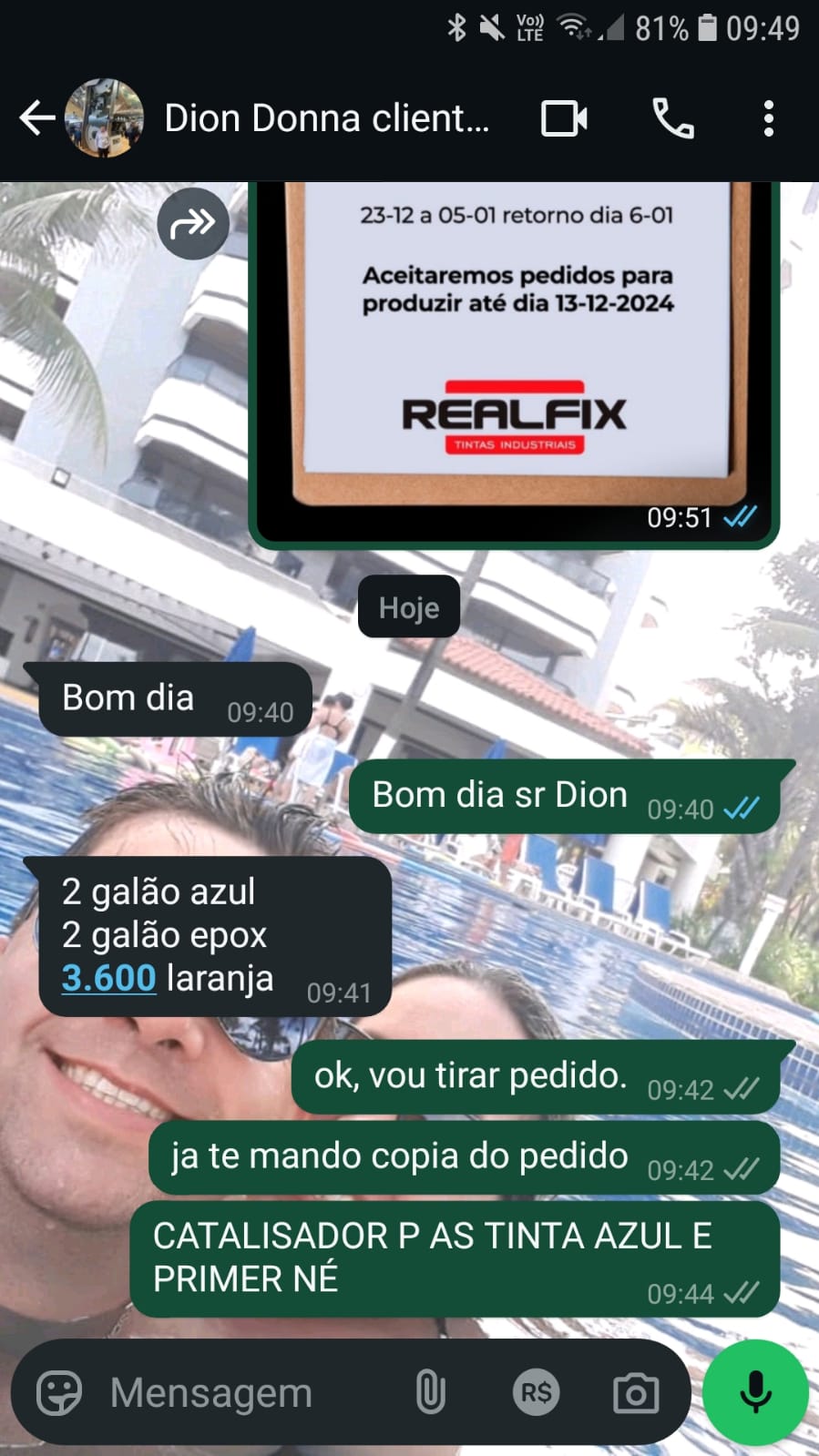Start a voice call with Dion
This screenshot has width=819, height=1456.
click(673, 118)
